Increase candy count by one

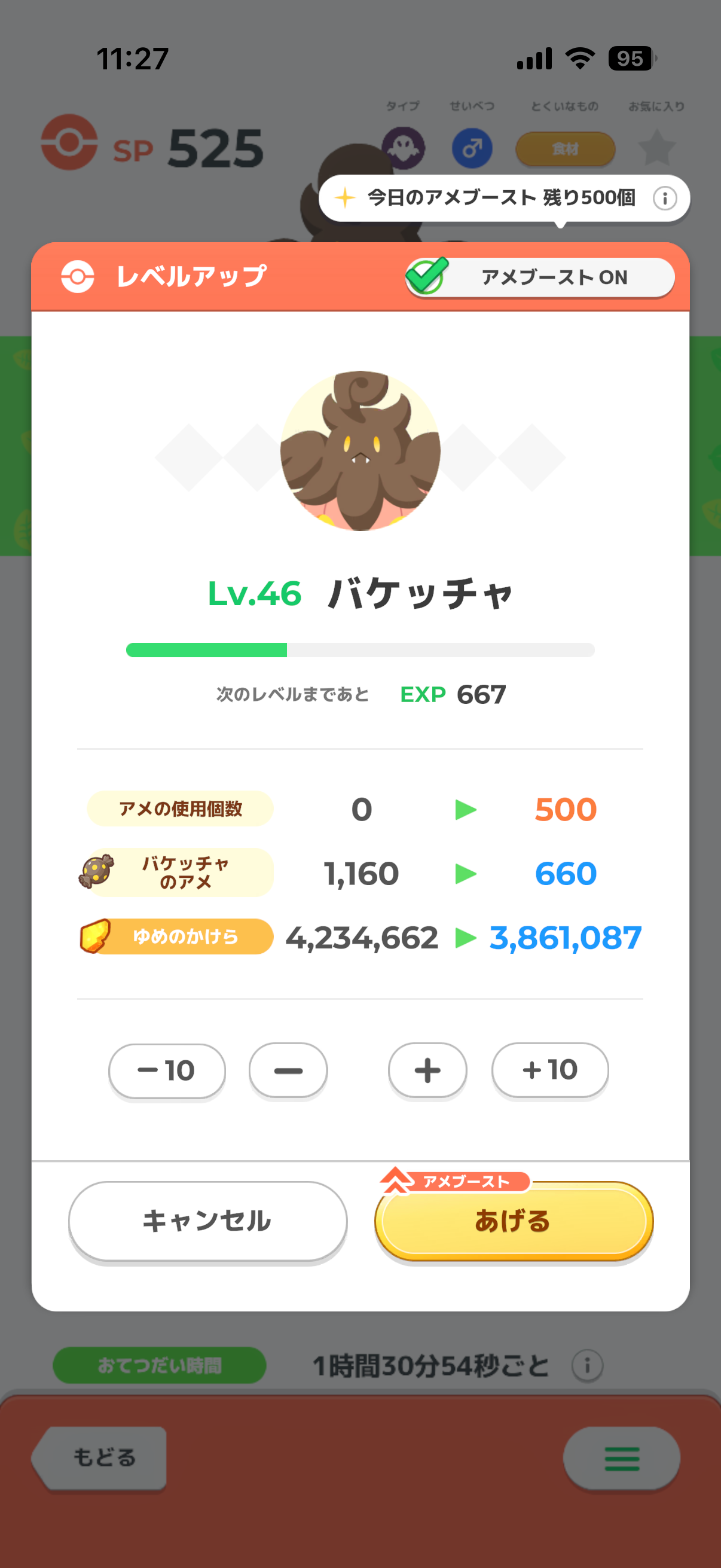(x=427, y=1070)
